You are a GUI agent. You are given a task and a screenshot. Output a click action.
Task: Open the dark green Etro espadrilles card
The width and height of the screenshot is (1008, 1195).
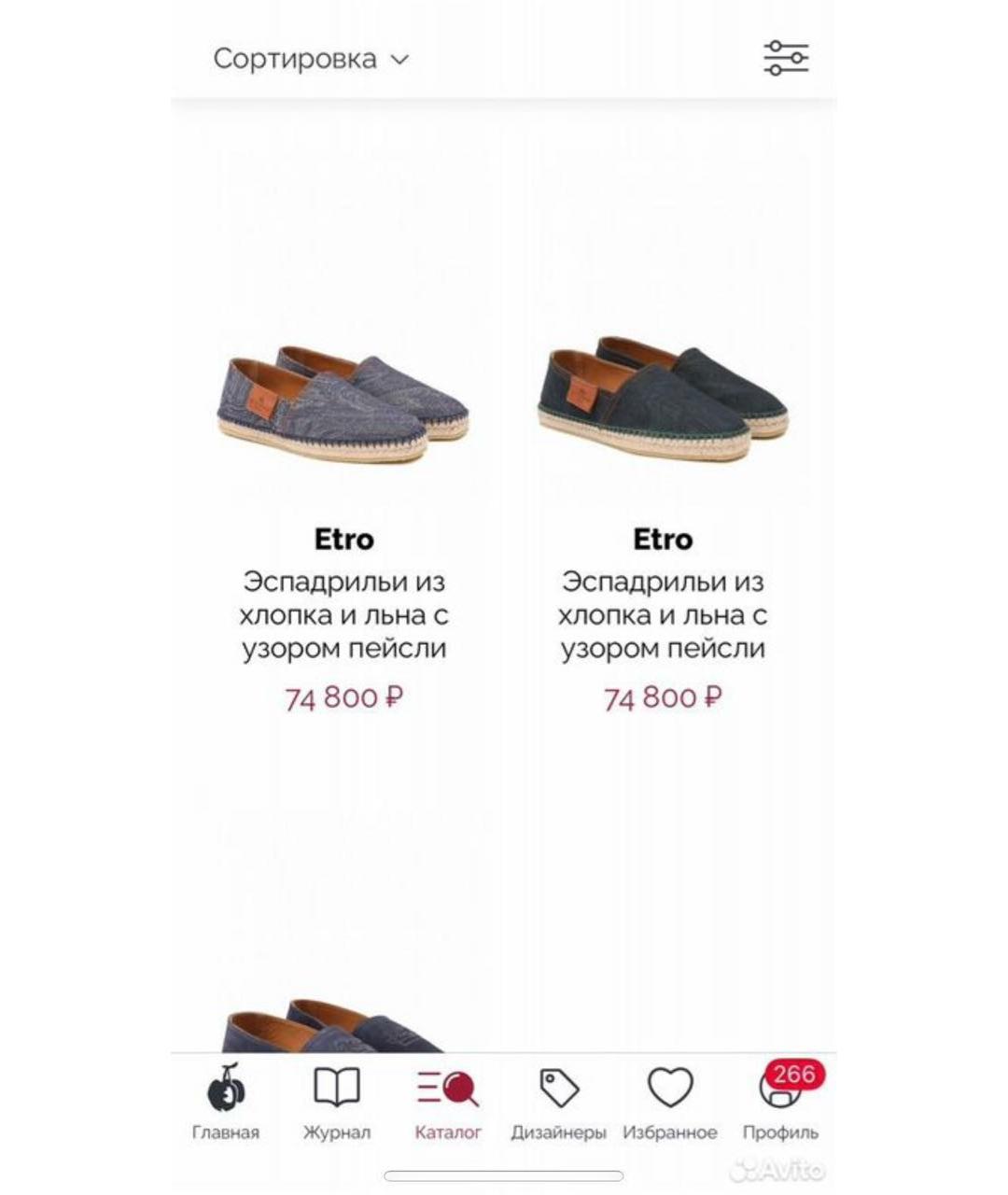(x=663, y=401)
